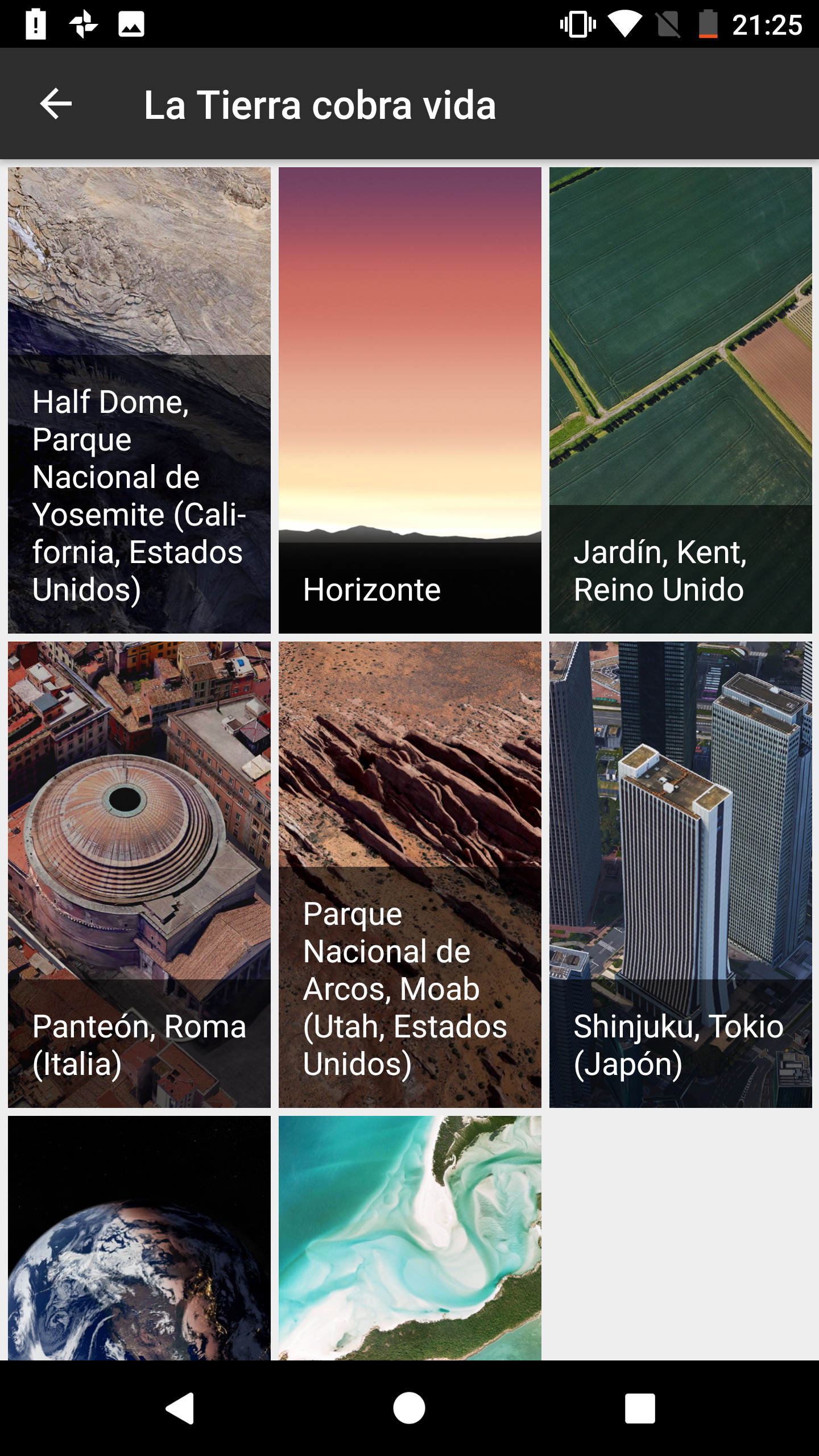Screen dimensions: 819x1456
Task: Open recent apps from navigation bar
Action: tap(640, 1408)
